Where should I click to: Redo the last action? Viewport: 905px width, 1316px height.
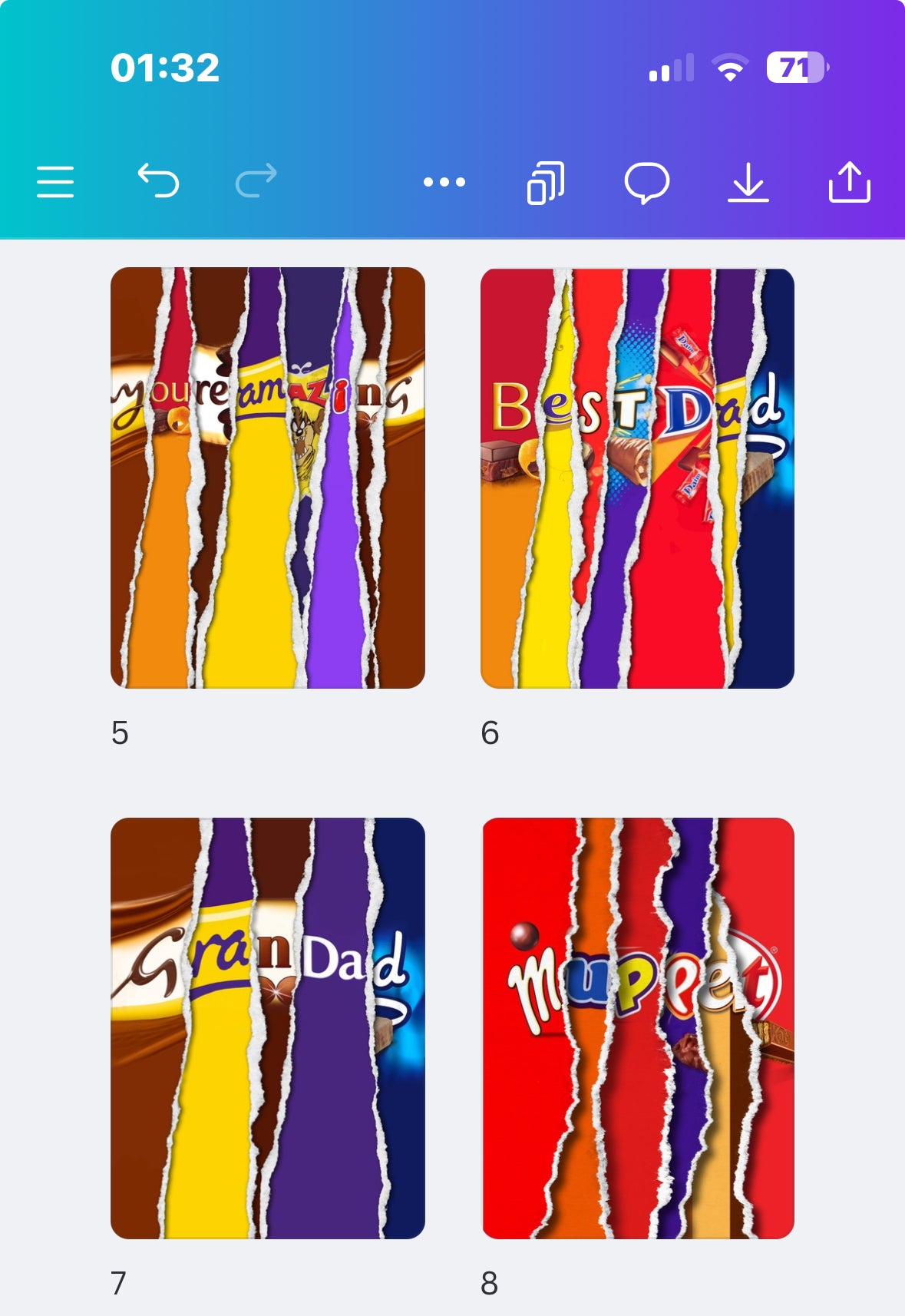(256, 182)
